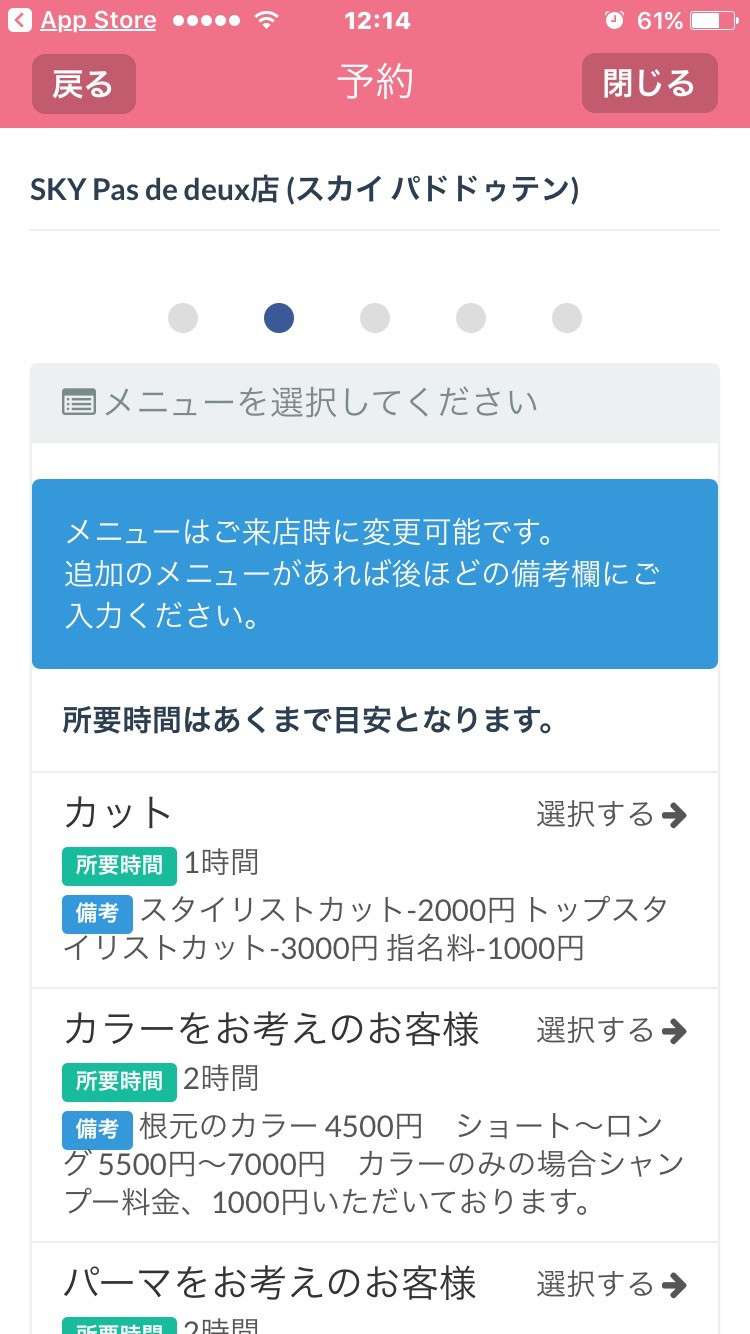Image resolution: width=750 pixels, height=1334 pixels.
Task: Close the reservation with 閉じる
Action: (649, 83)
